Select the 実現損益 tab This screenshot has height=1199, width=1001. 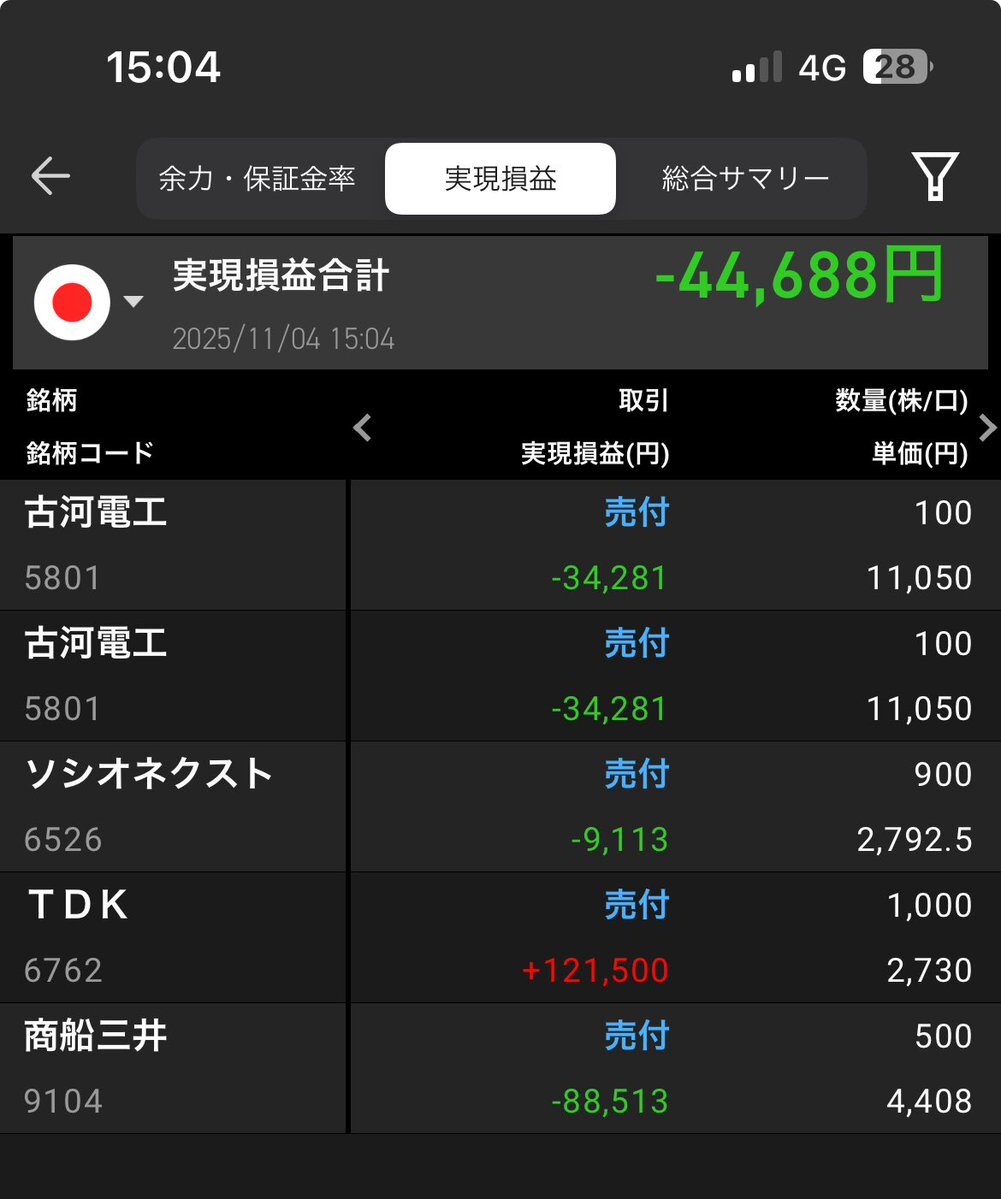pos(500,179)
